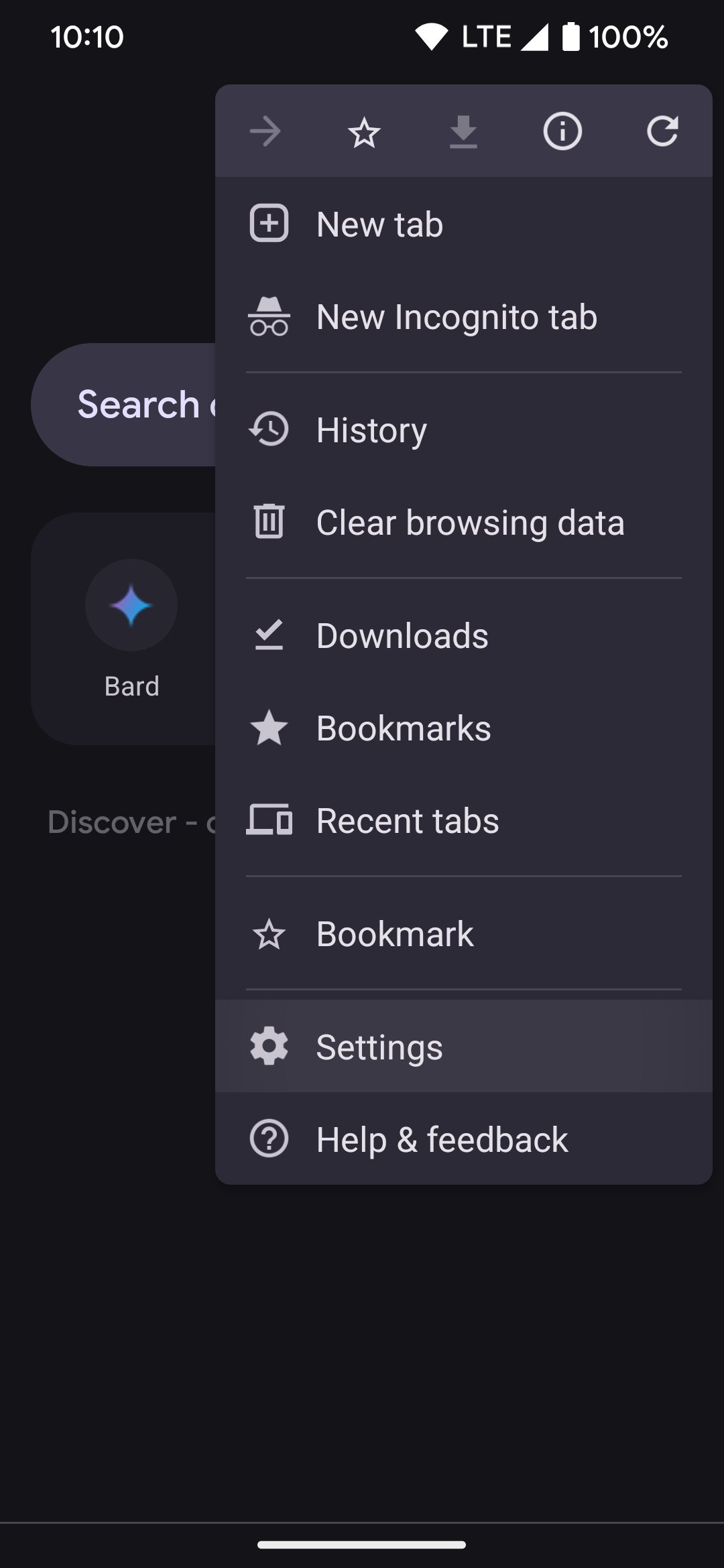Open page info with the info icon
The image size is (724, 1568).
(562, 132)
